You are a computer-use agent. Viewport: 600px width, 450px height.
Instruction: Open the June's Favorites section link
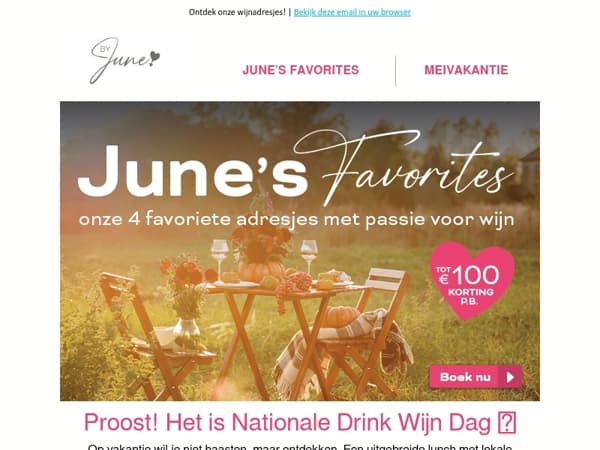point(301,70)
